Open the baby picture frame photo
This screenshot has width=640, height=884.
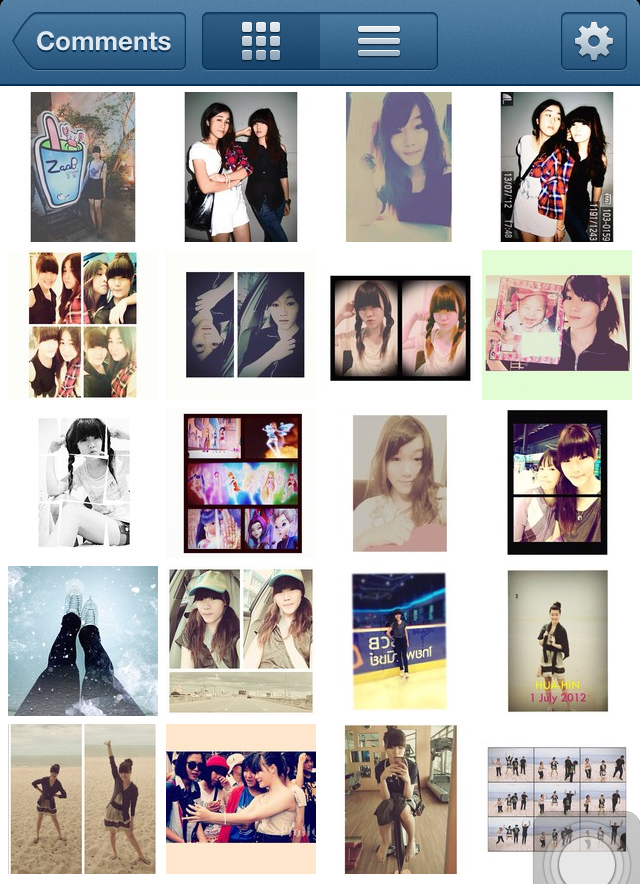click(x=557, y=325)
